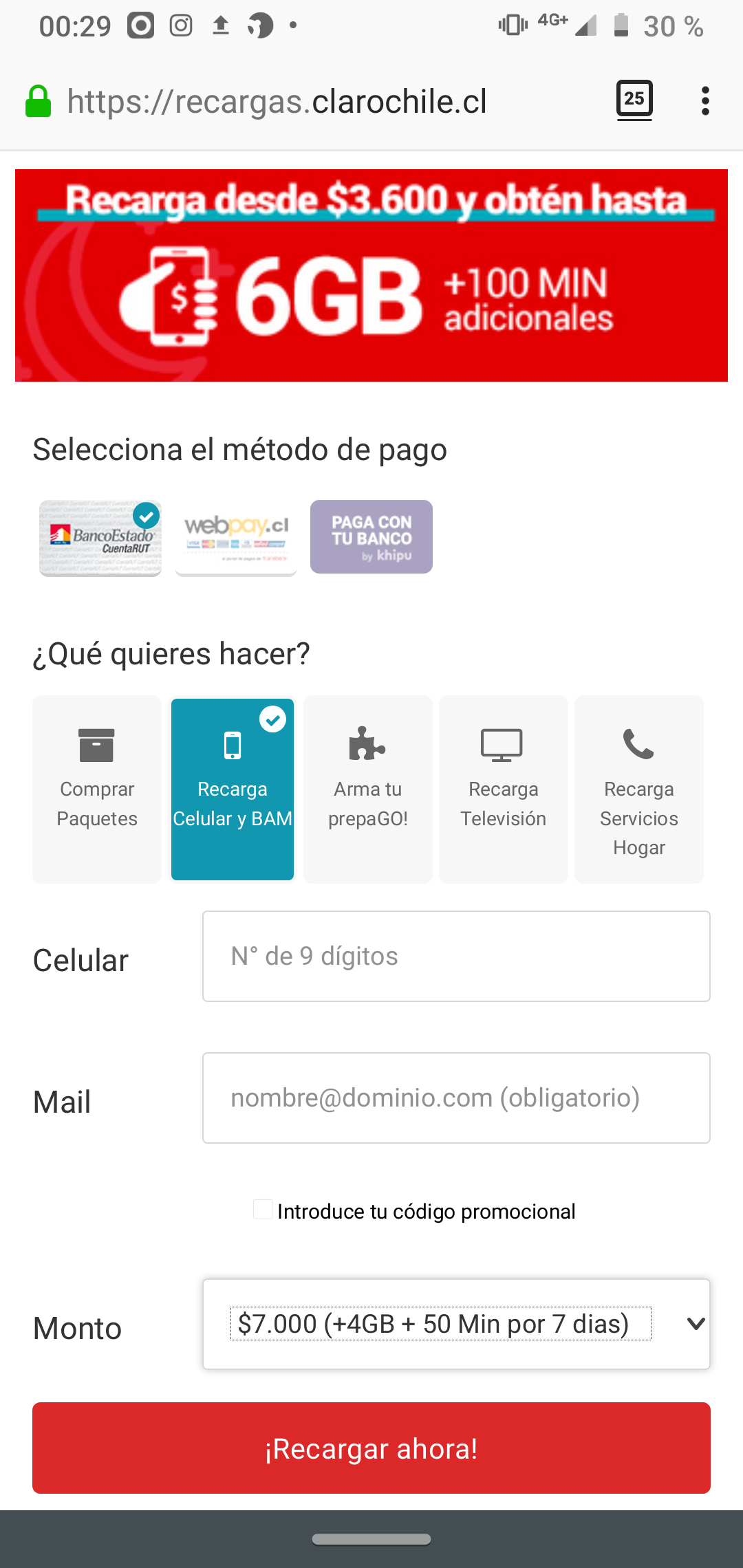The height and width of the screenshot is (1568, 743).
Task: Select Paga con tu banco by khipu
Action: pos(371,537)
